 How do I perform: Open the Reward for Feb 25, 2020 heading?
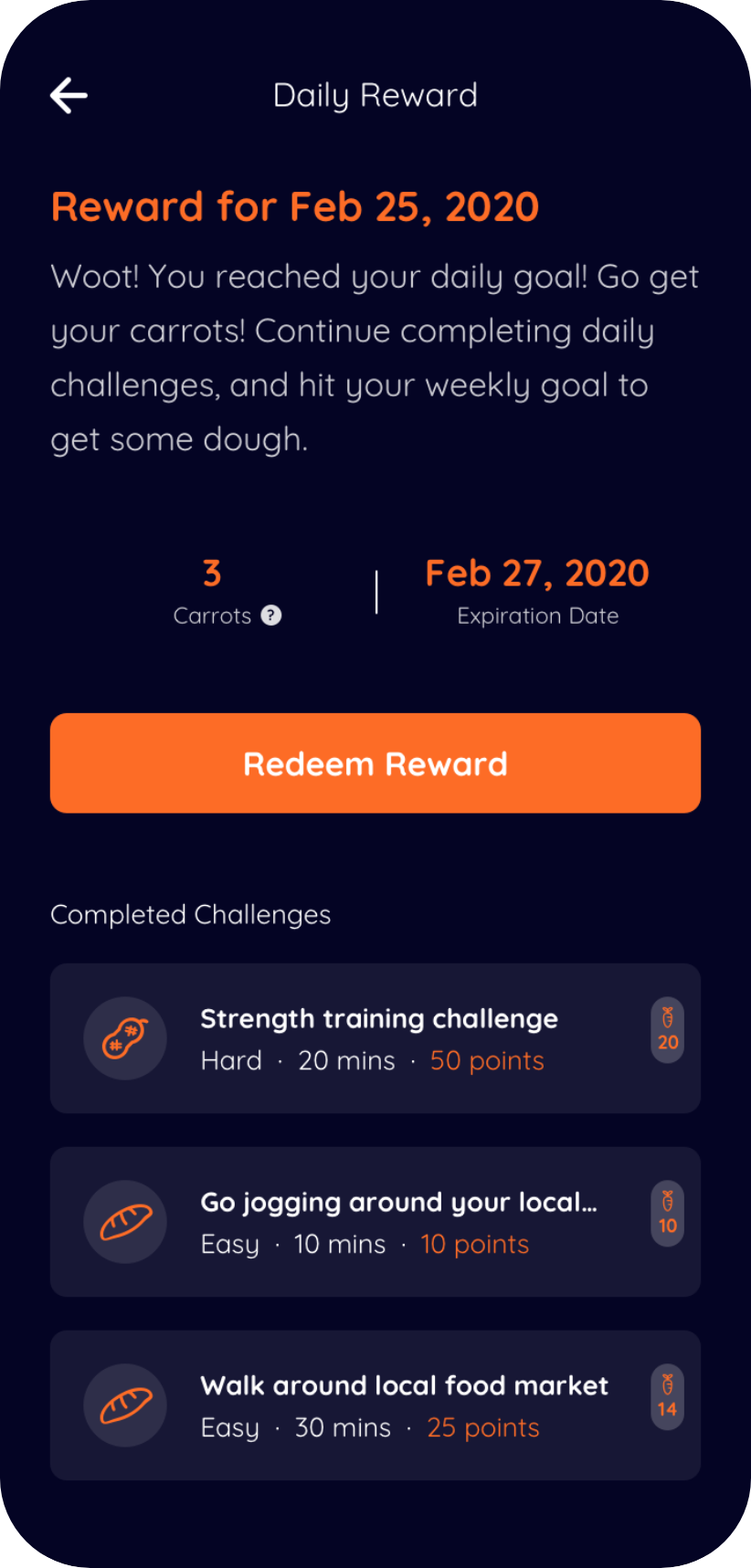pyautogui.click(x=294, y=206)
